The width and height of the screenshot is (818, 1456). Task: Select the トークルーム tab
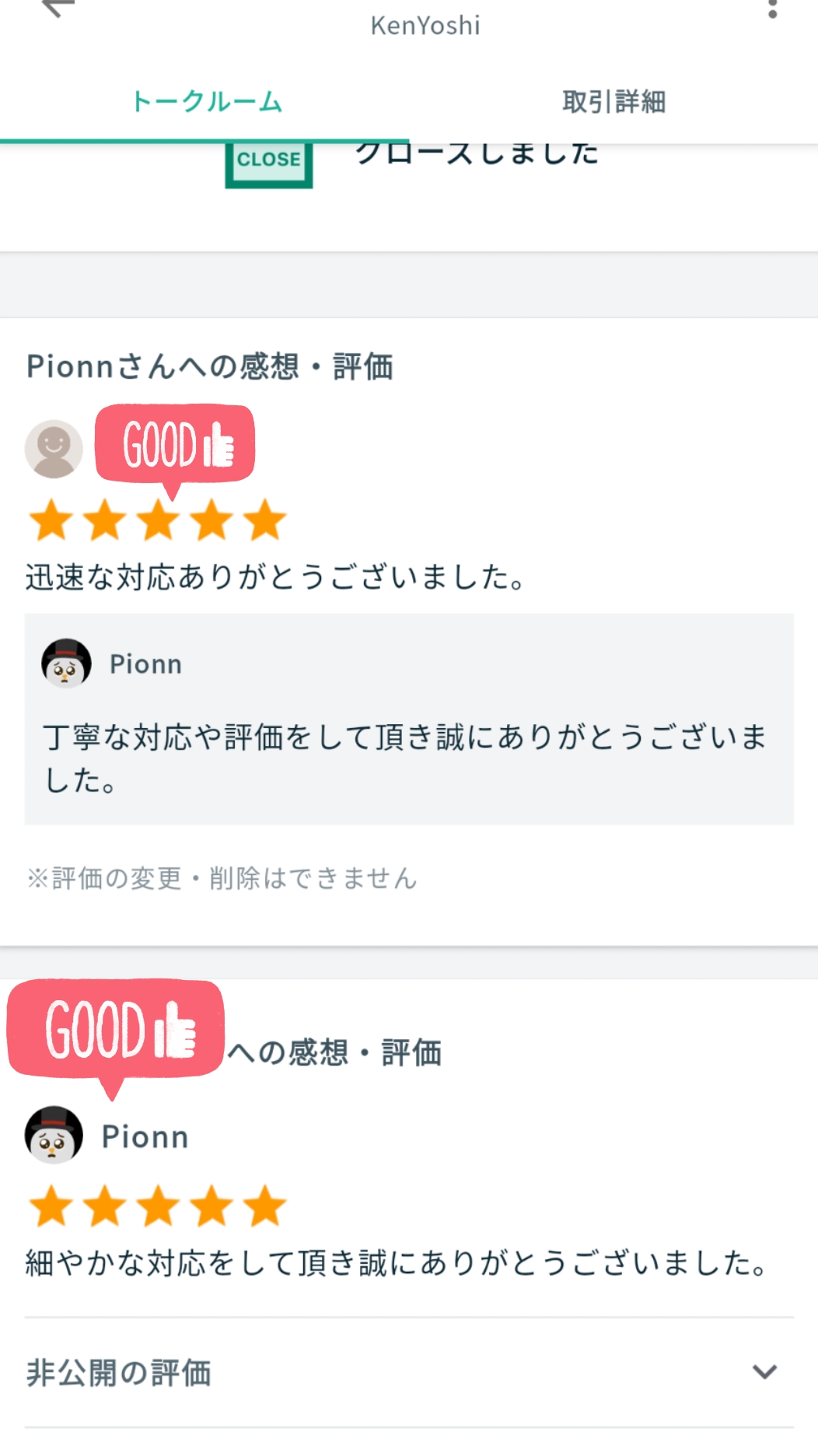coord(205,102)
